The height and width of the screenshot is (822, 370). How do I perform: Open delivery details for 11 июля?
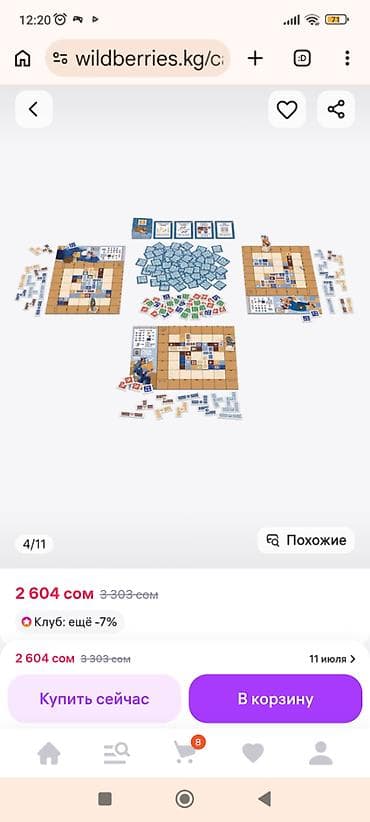pyautogui.click(x=332, y=659)
